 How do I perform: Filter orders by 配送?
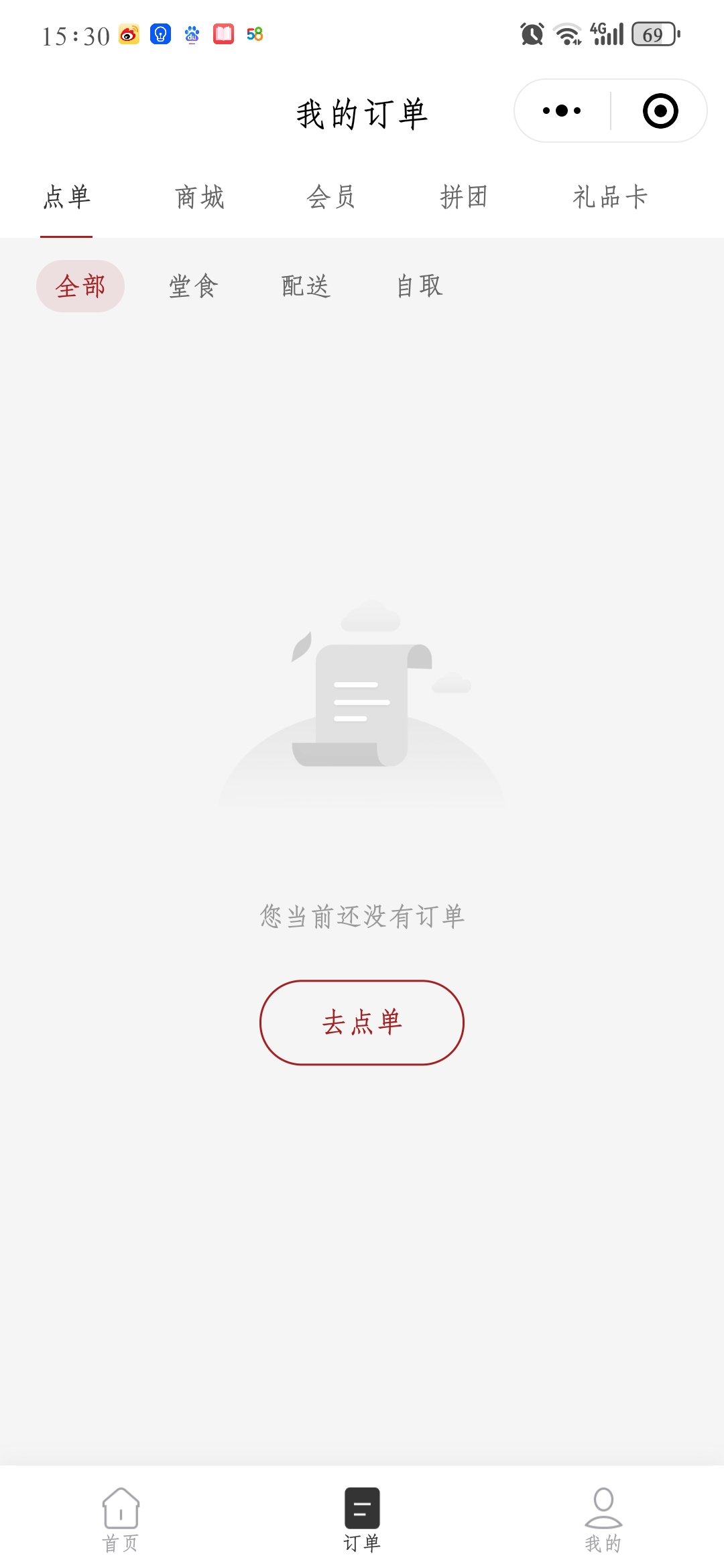click(x=306, y=286)
